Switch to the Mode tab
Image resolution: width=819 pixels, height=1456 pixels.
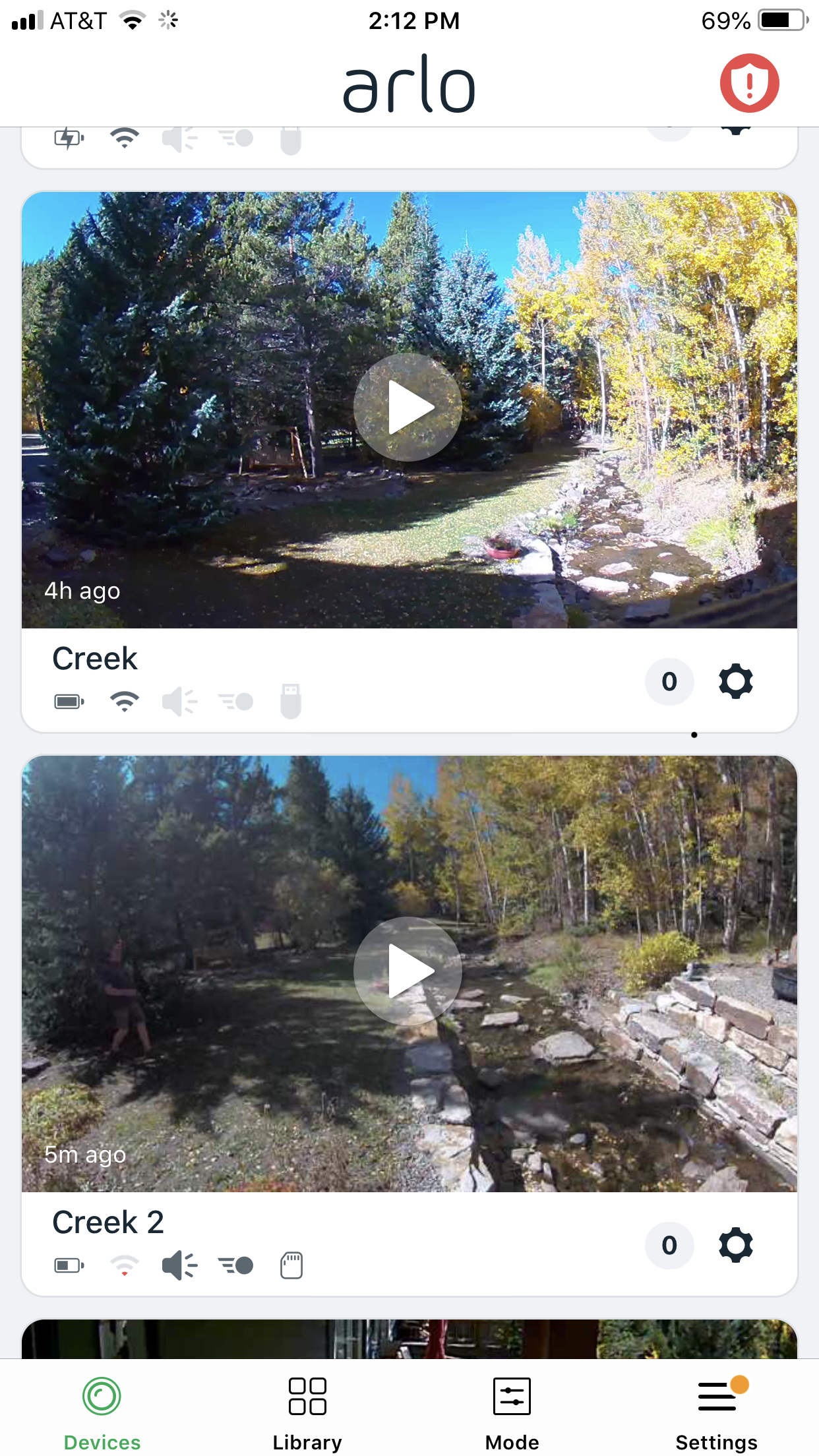coord(512,1411)
